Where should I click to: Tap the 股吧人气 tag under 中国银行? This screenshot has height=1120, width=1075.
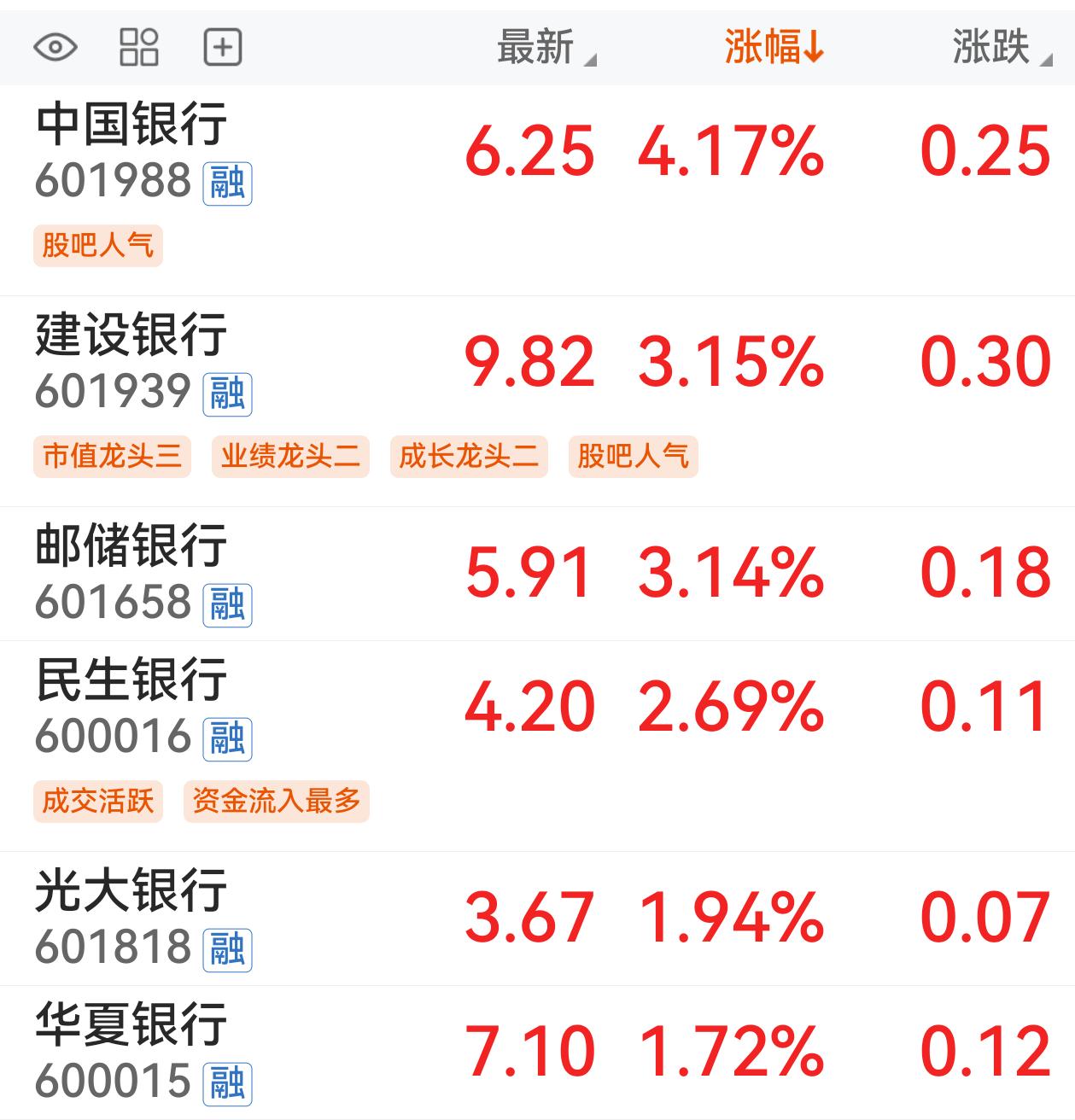pos(98,246)
